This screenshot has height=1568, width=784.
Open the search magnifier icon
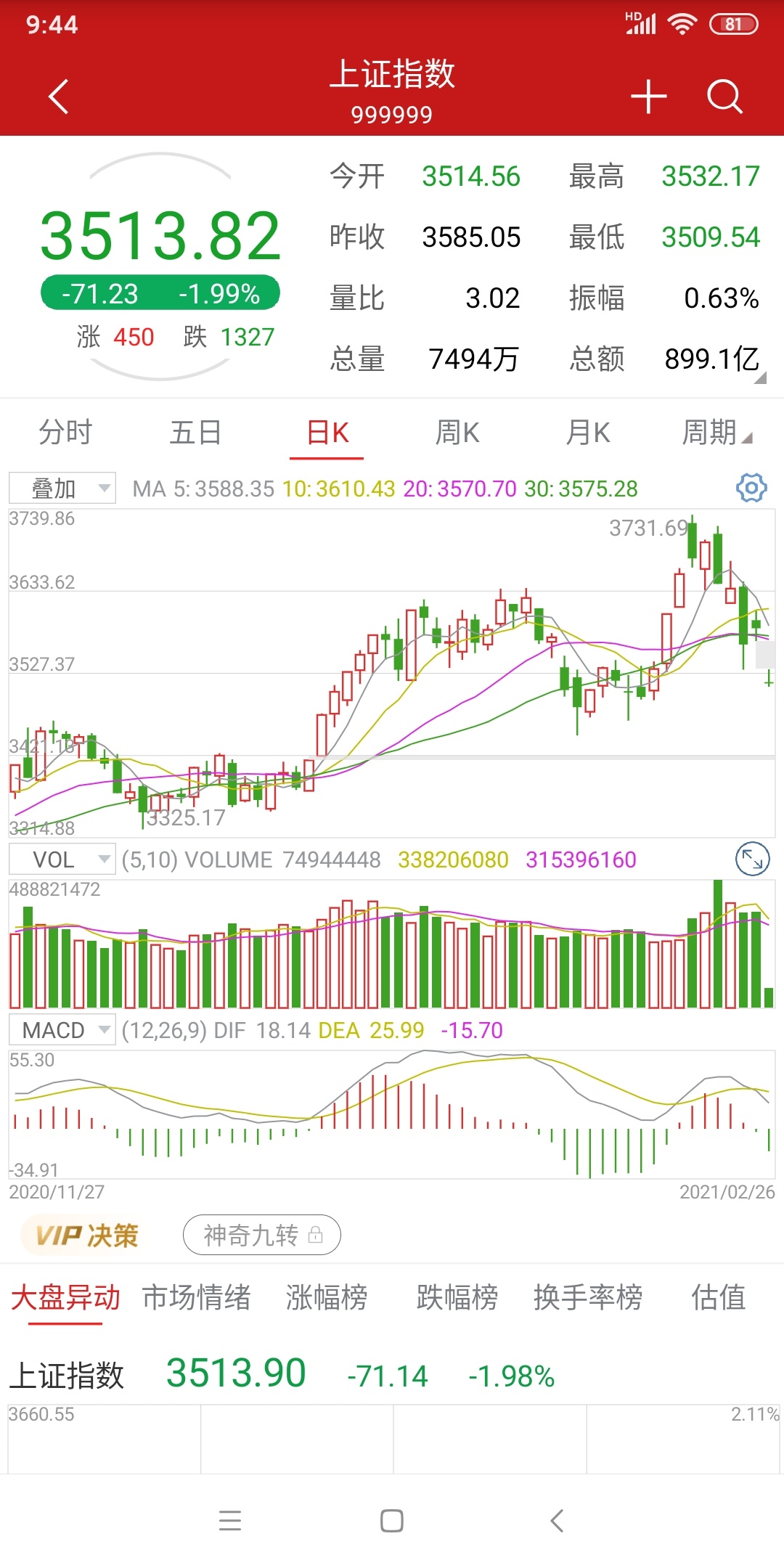(725, 97)
